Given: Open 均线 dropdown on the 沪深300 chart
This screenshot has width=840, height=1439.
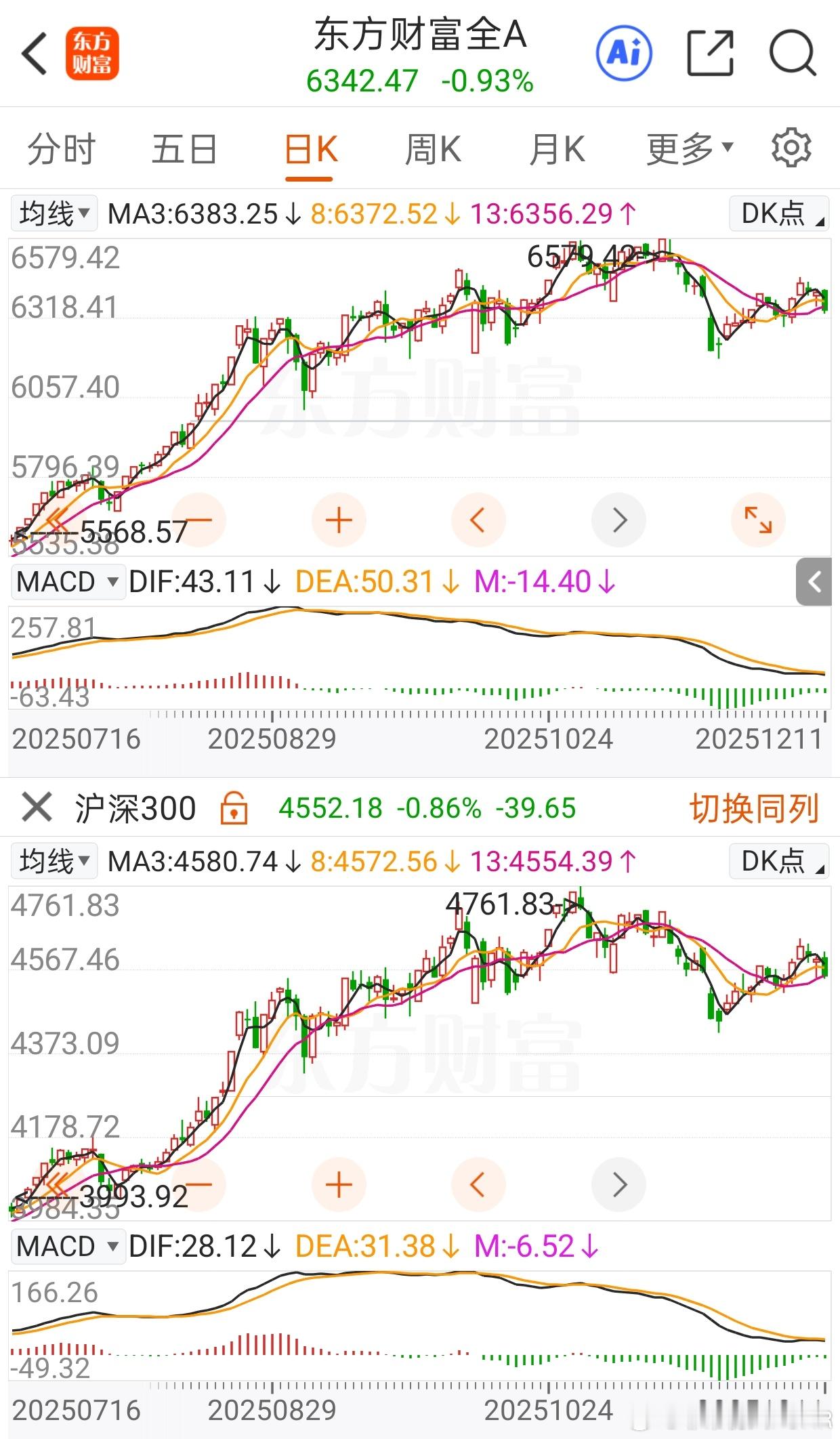Looking at the screenshot, I should [x=54, y=861].
